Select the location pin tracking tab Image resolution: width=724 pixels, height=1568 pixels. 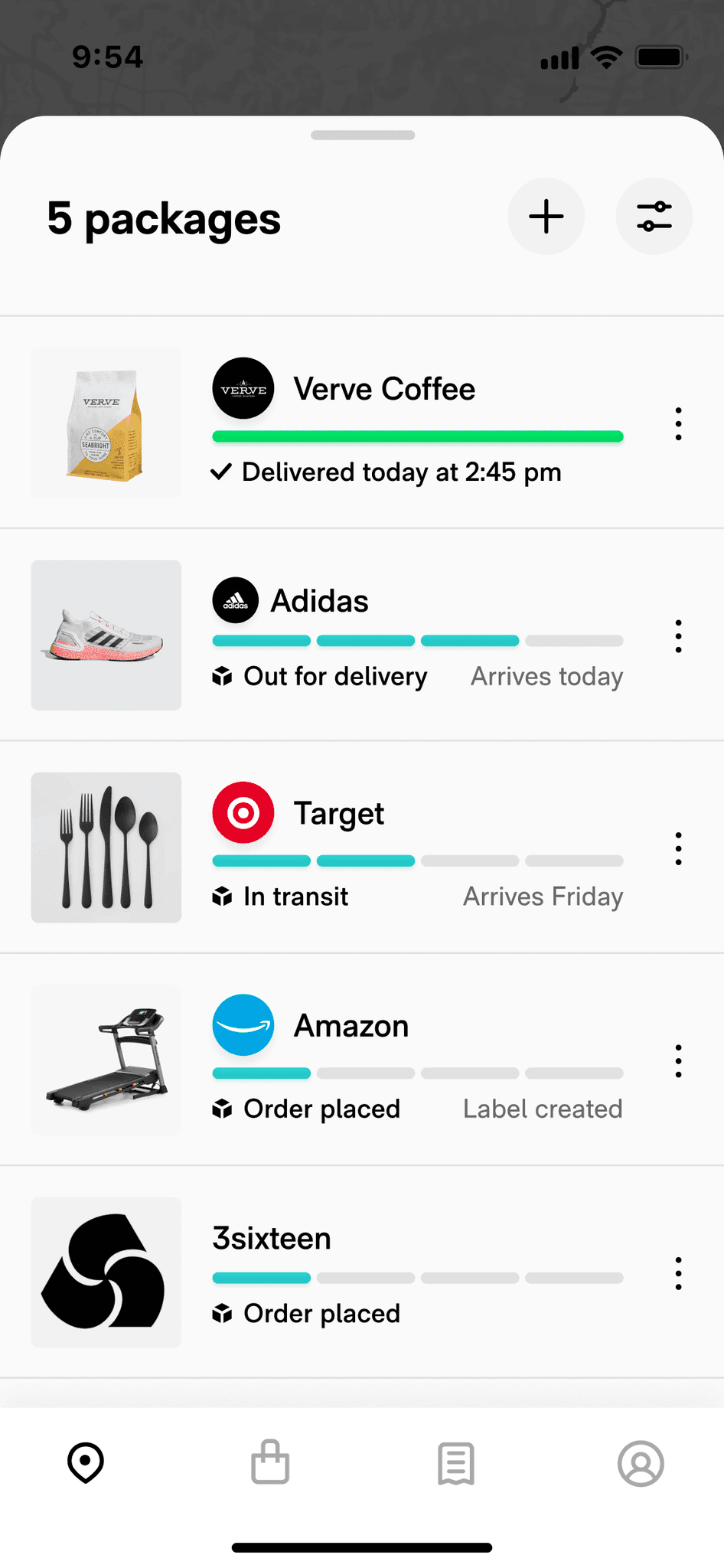click(86, 1463)
